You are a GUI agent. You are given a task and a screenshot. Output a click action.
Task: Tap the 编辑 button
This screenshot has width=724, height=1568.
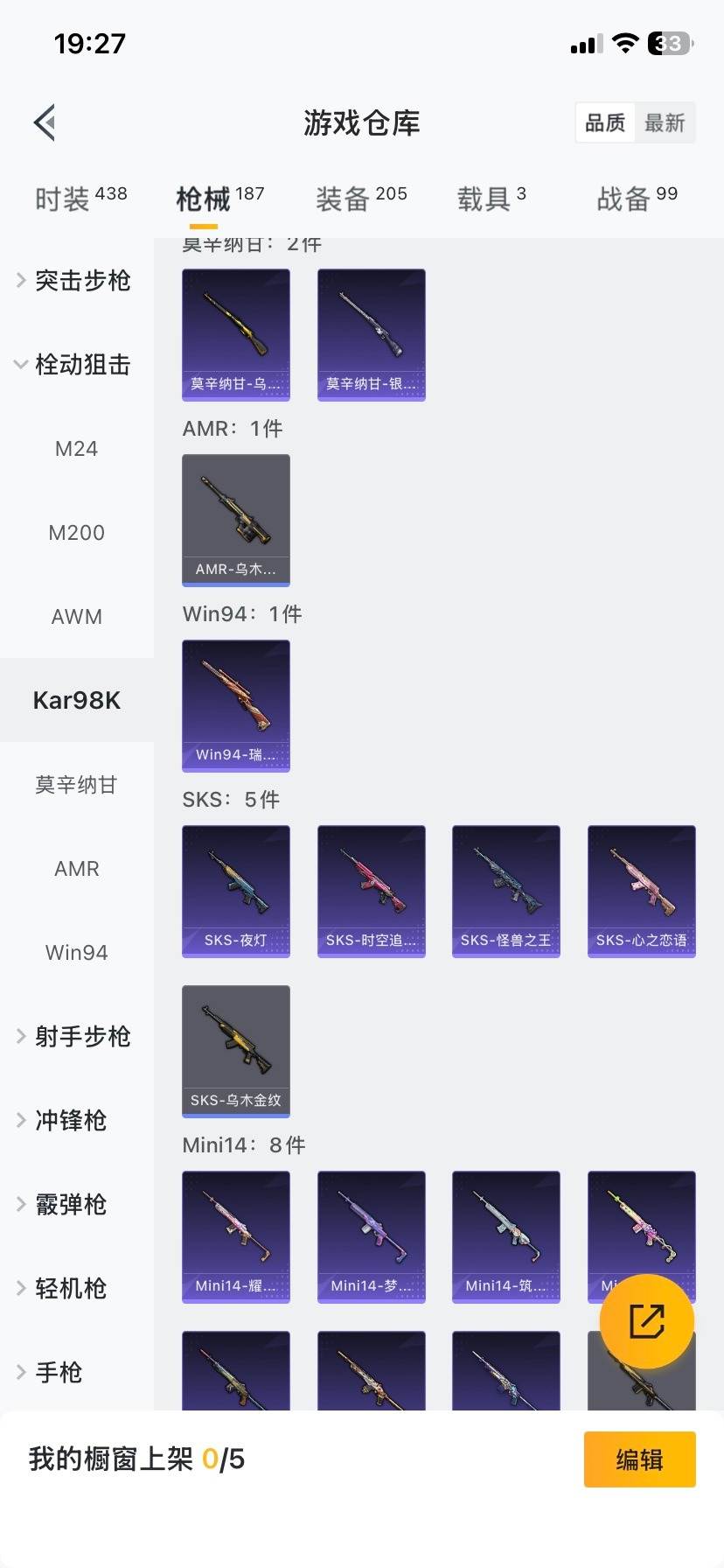pos(639,1459)
